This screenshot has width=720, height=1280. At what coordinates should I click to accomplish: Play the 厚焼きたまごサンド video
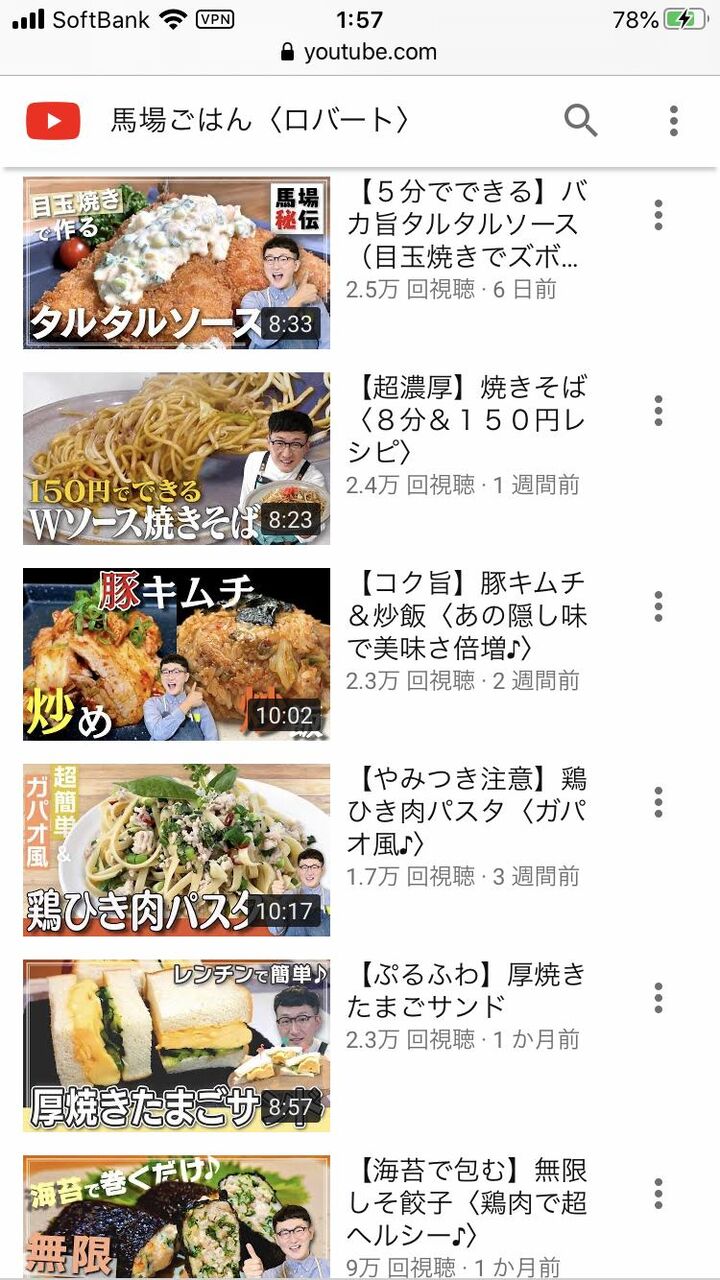coord(176,1046)
